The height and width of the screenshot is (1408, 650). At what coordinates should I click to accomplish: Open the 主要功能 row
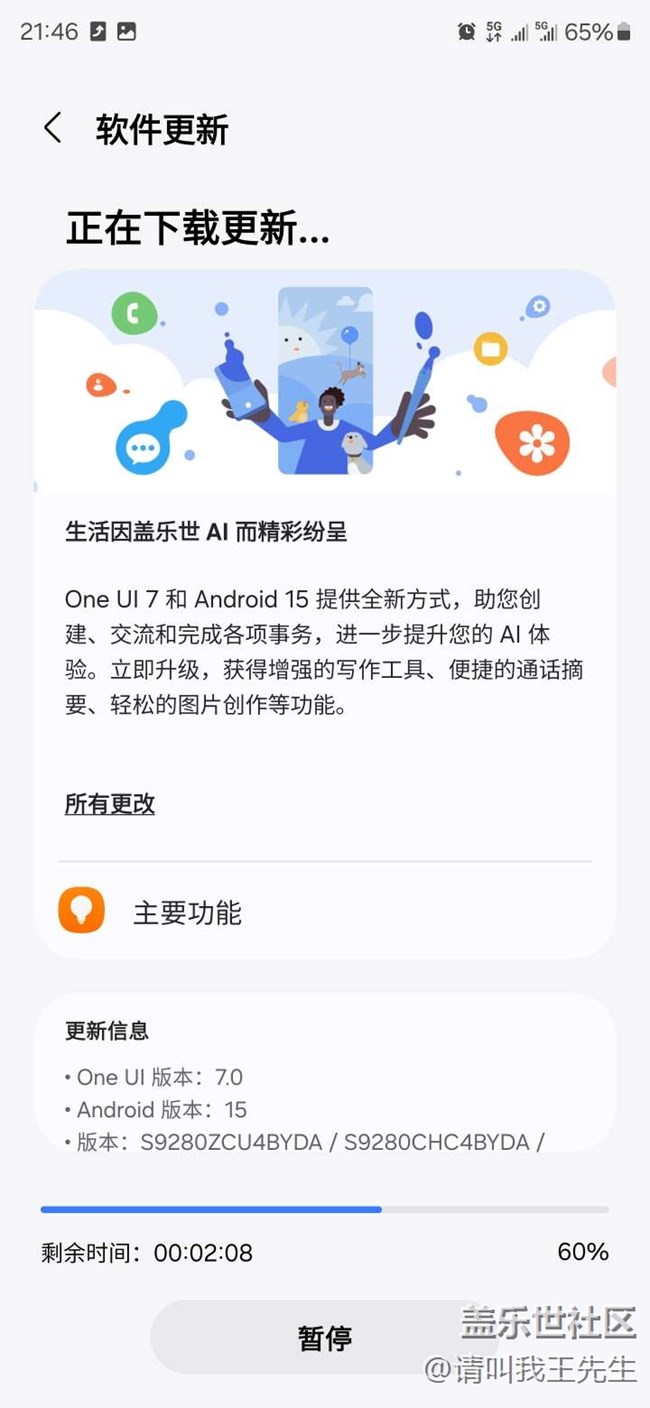[x=325, y=912]
